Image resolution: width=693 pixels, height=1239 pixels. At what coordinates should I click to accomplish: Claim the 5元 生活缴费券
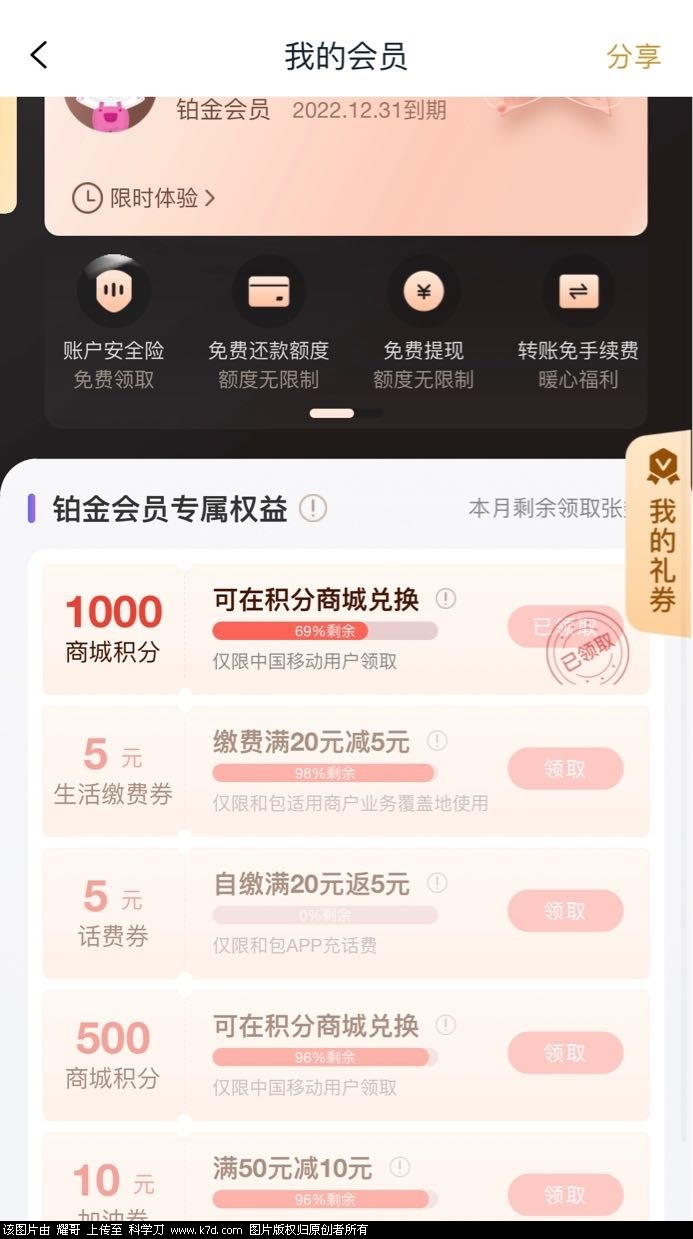point(565,769)
